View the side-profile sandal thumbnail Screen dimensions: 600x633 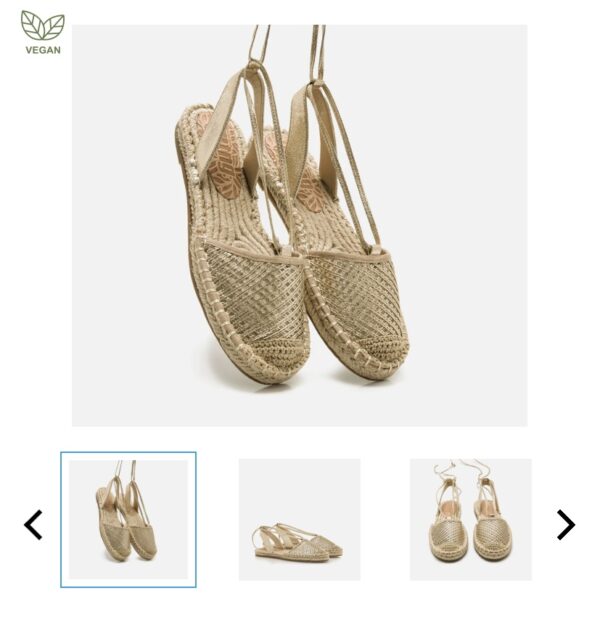click(x=299, y=519)
